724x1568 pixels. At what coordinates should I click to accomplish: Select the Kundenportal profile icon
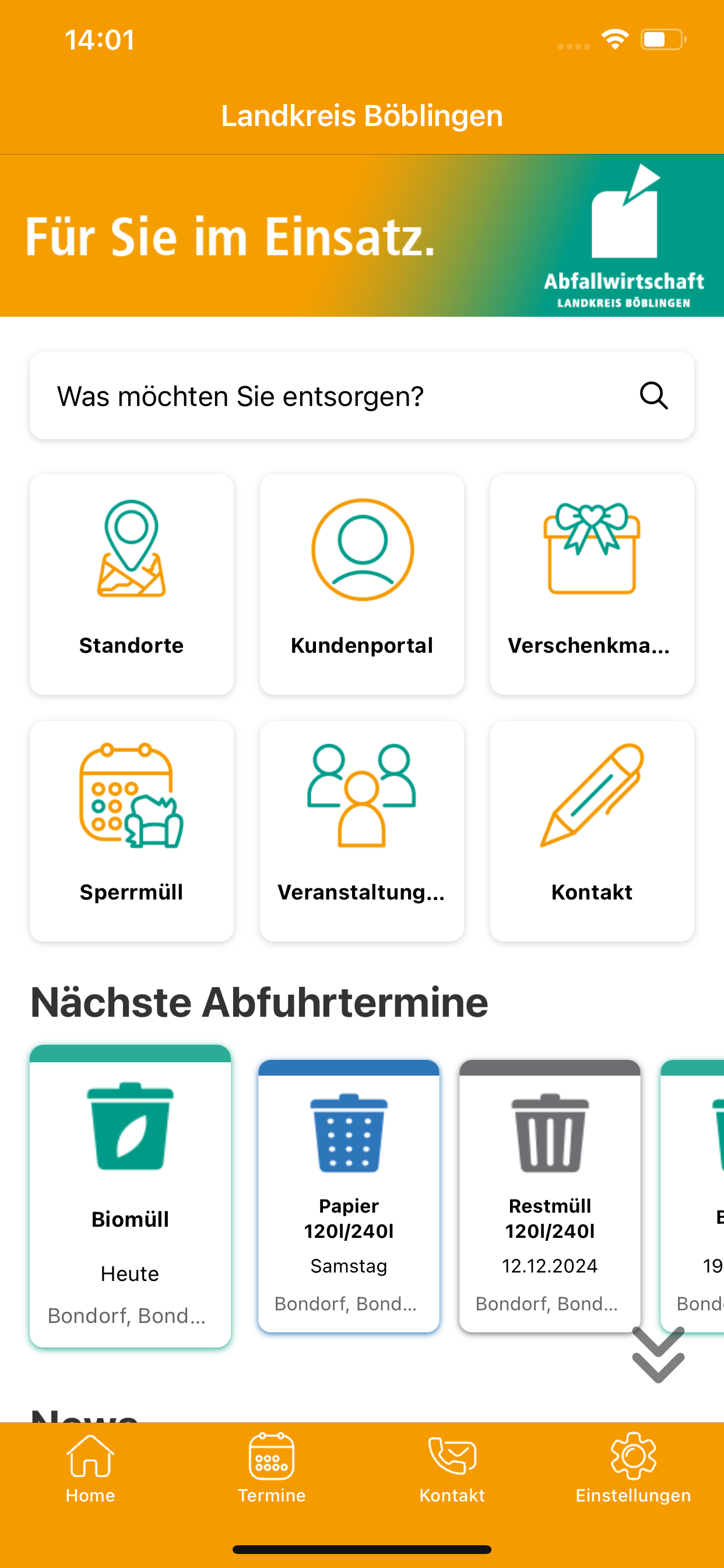pyautogui.click(x=361, y=551)
